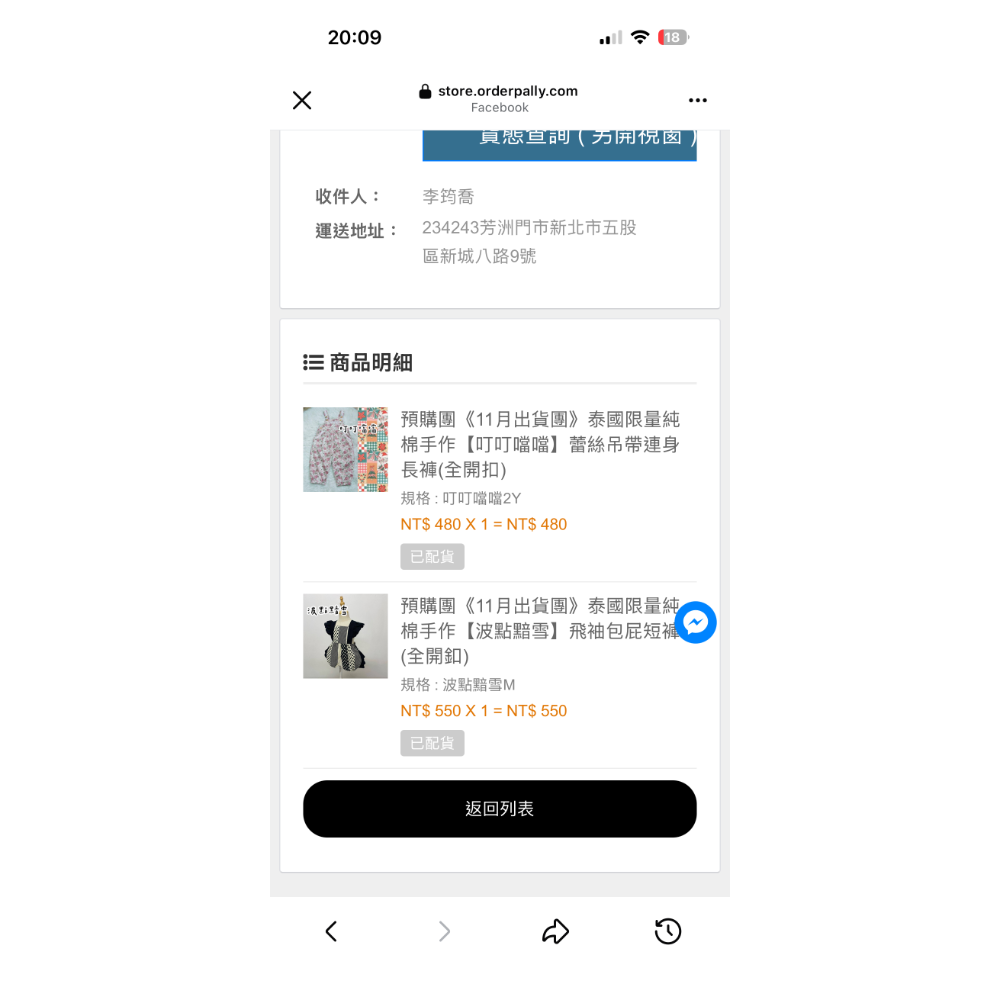Open the 波點黯雪 shorts product image

[x=345, y=636]
